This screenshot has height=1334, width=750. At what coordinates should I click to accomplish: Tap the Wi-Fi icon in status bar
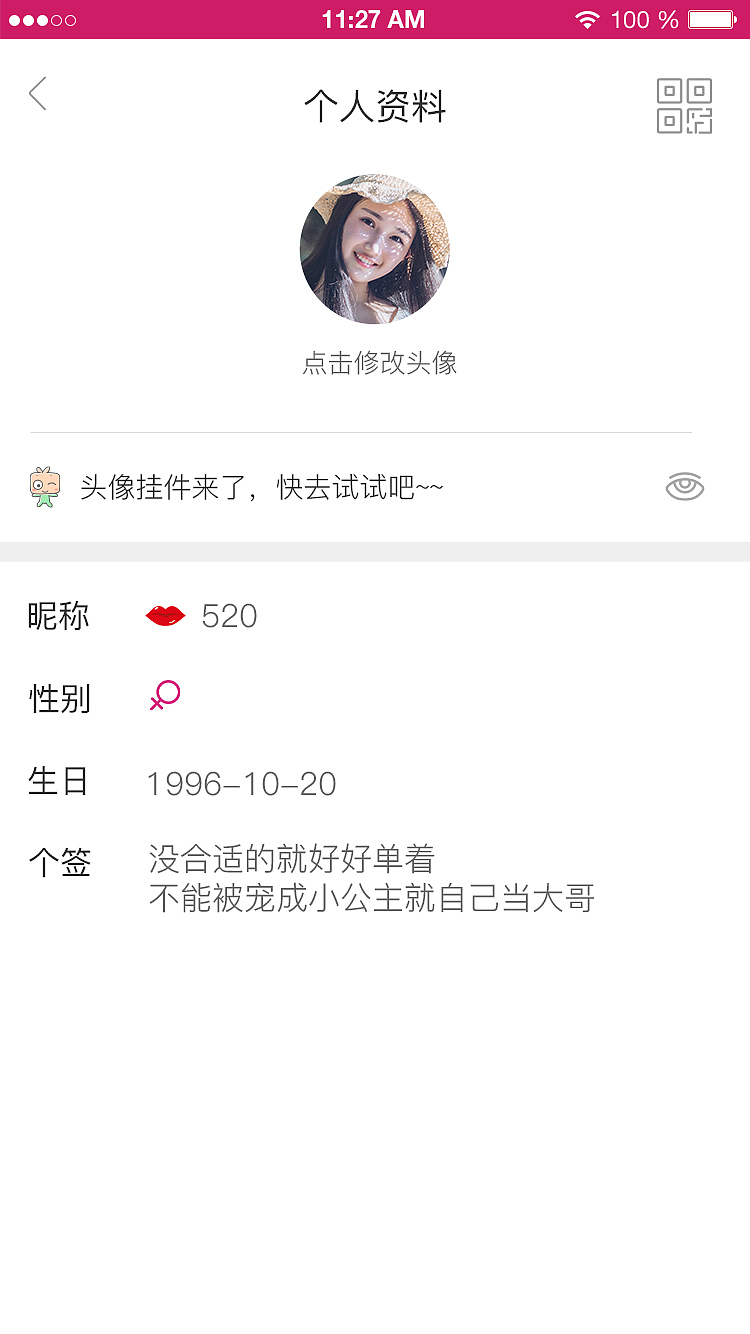[x=587, y=18]
